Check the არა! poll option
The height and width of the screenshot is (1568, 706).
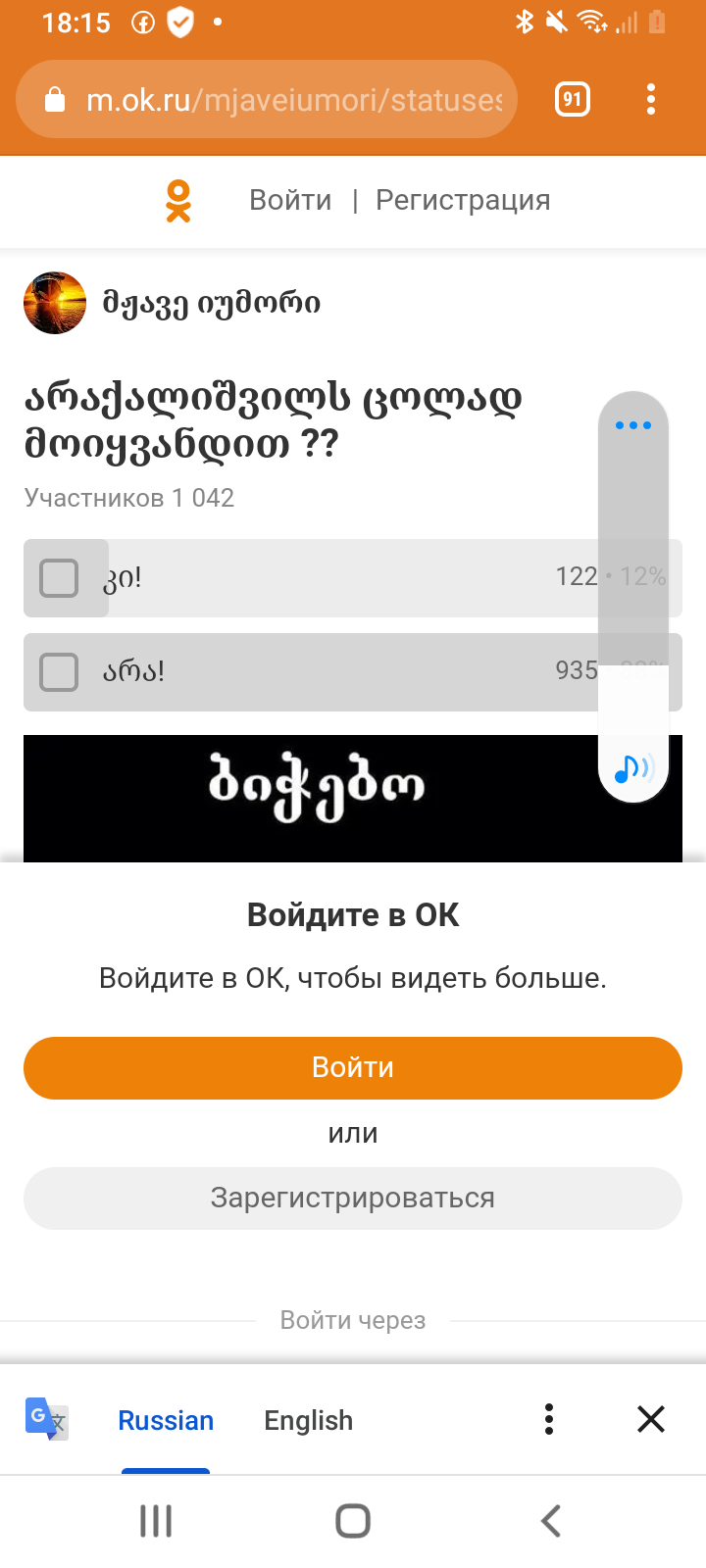(x=59, y=672)
